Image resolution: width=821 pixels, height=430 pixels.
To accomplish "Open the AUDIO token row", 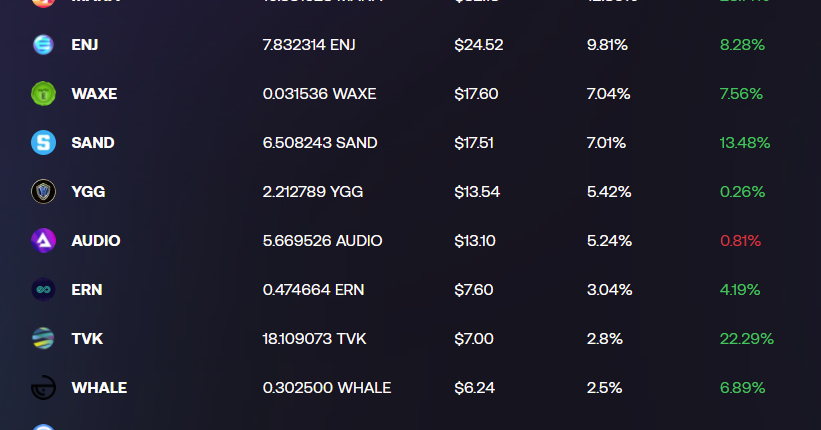I will click(96, 241).
